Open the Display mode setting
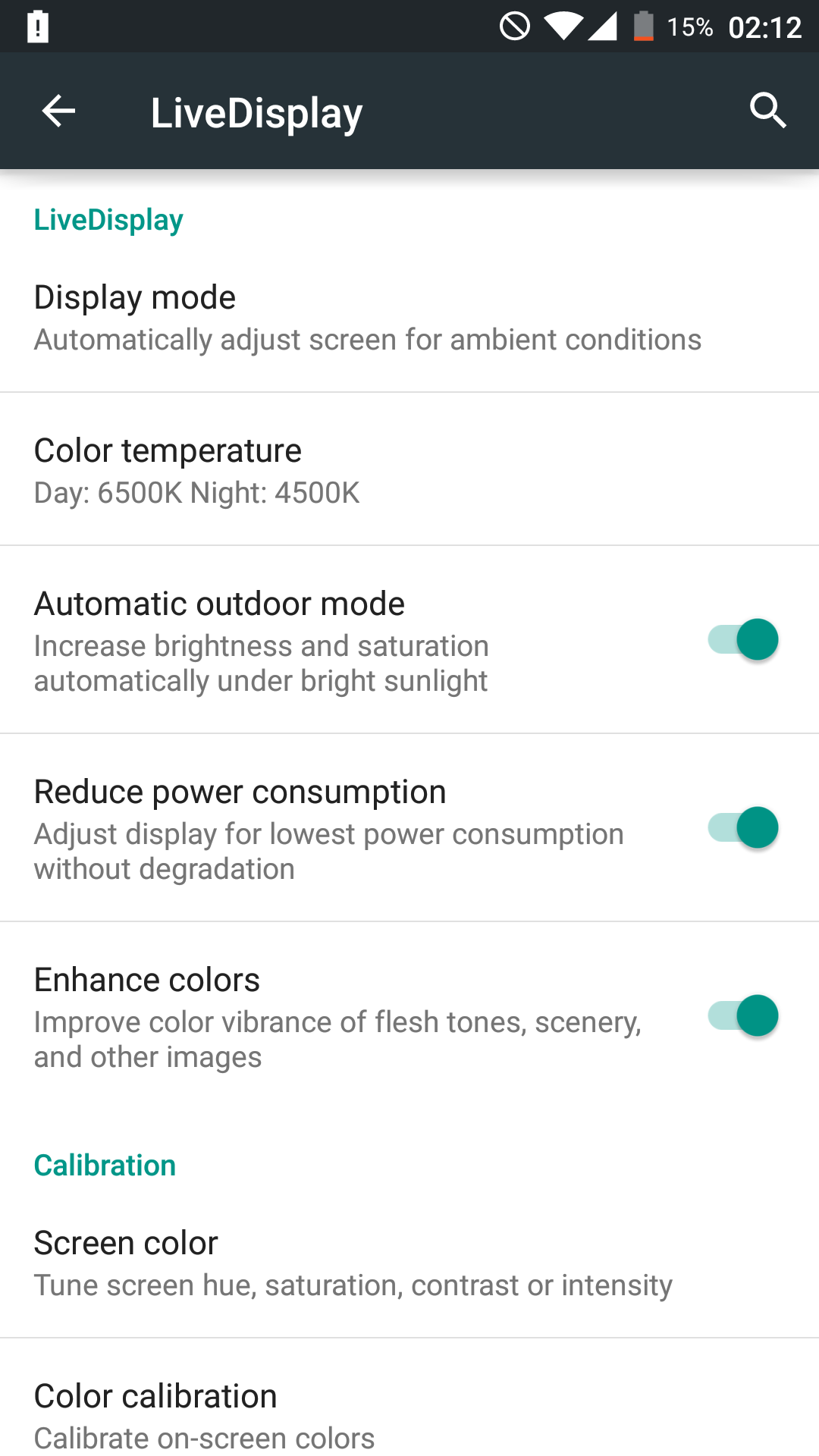This screenshot has width=819, height=1456. click(x=409, y=317)
